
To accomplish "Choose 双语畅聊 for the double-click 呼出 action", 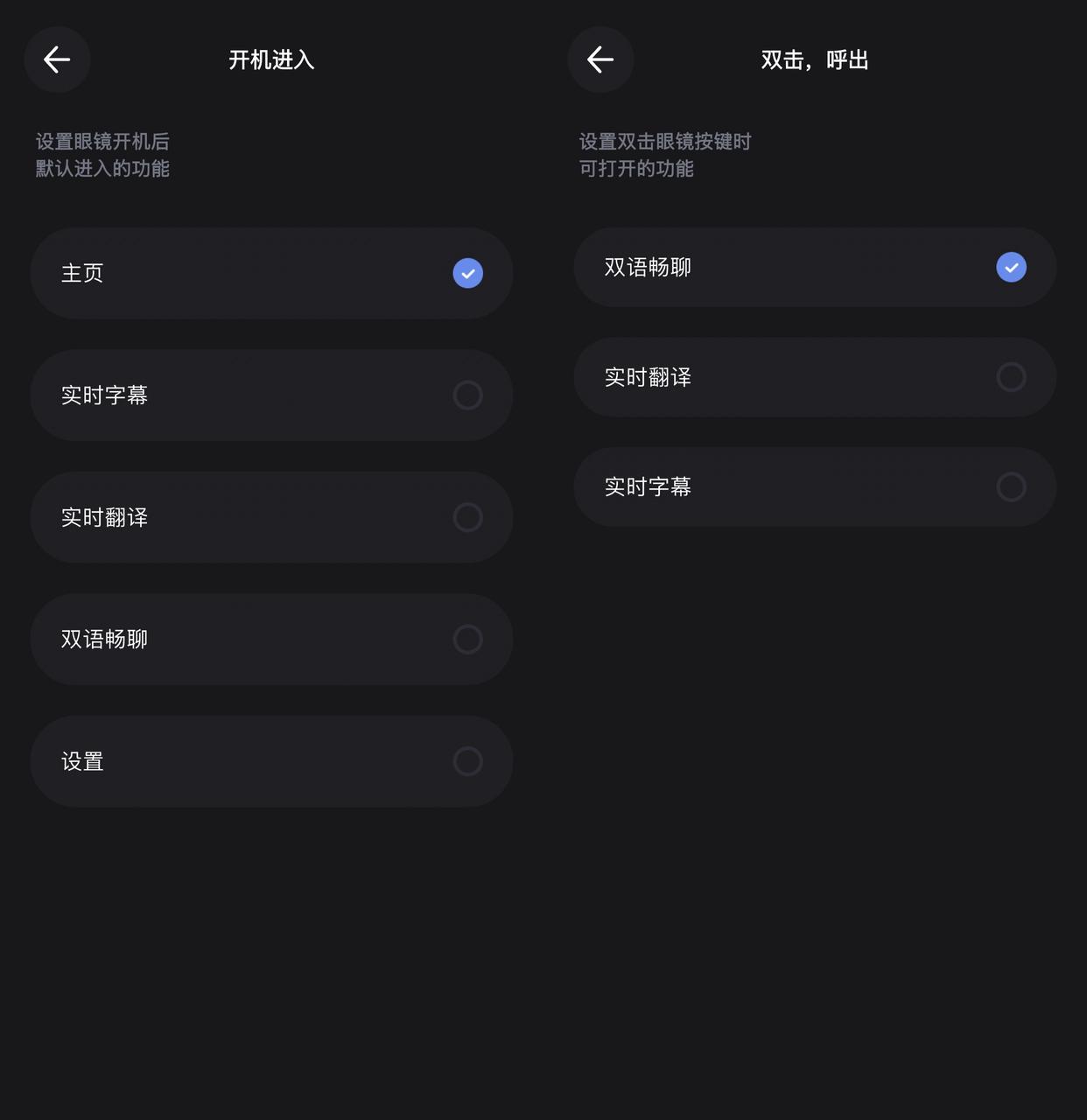I will pyautogui.click(x=815, y=268).
